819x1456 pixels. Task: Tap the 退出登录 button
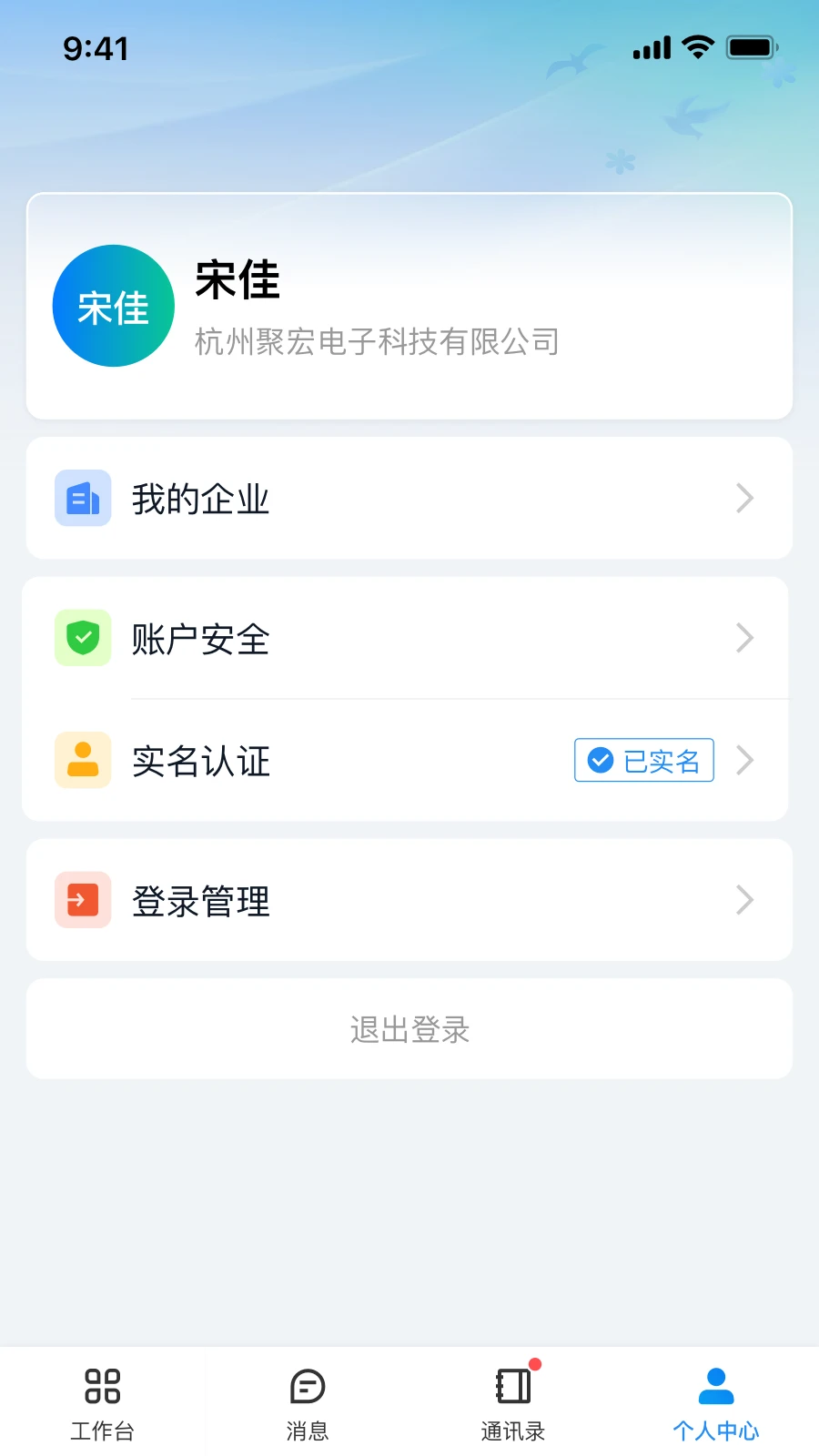(x=409, y=1029)
